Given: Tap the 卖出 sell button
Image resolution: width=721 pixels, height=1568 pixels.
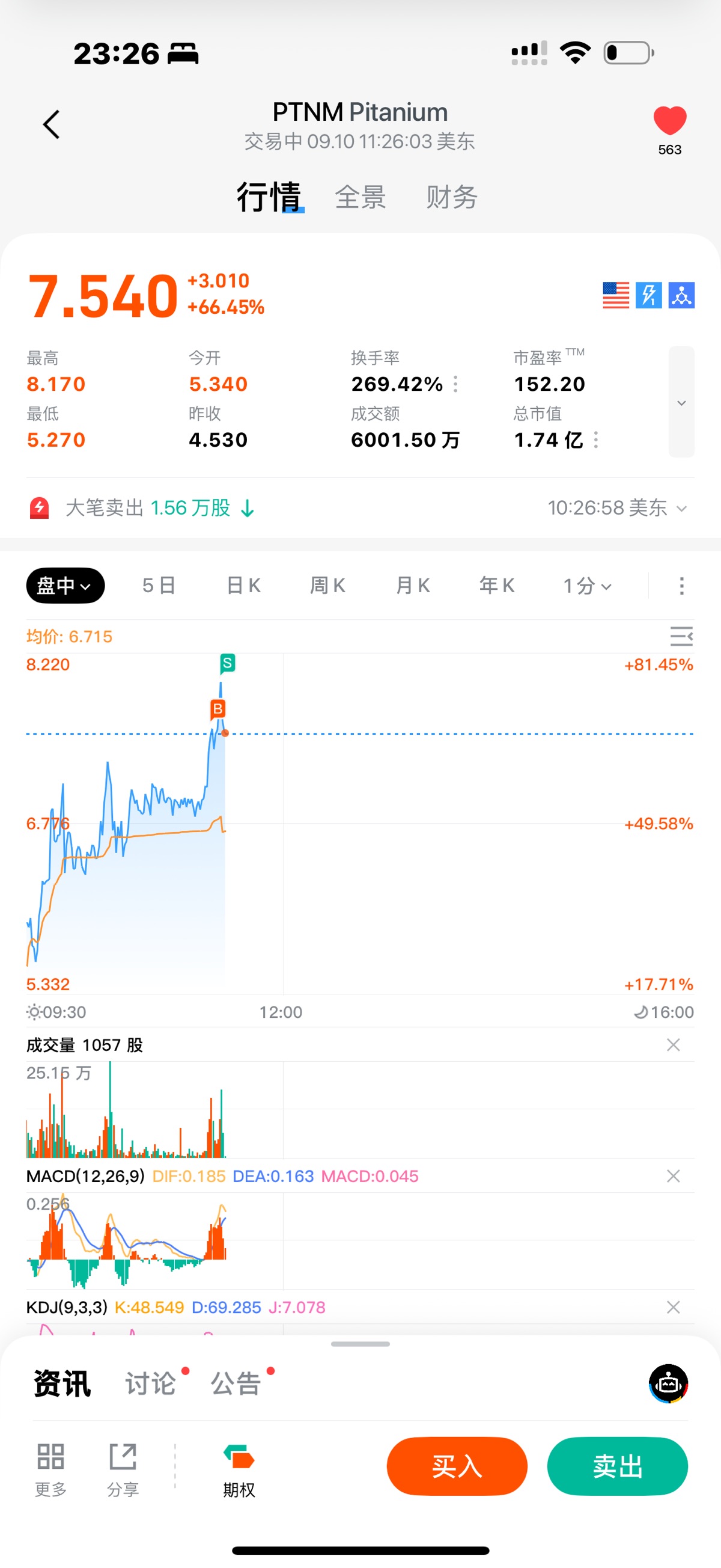Looking at the screenshot, I should tap(618, 1466).
